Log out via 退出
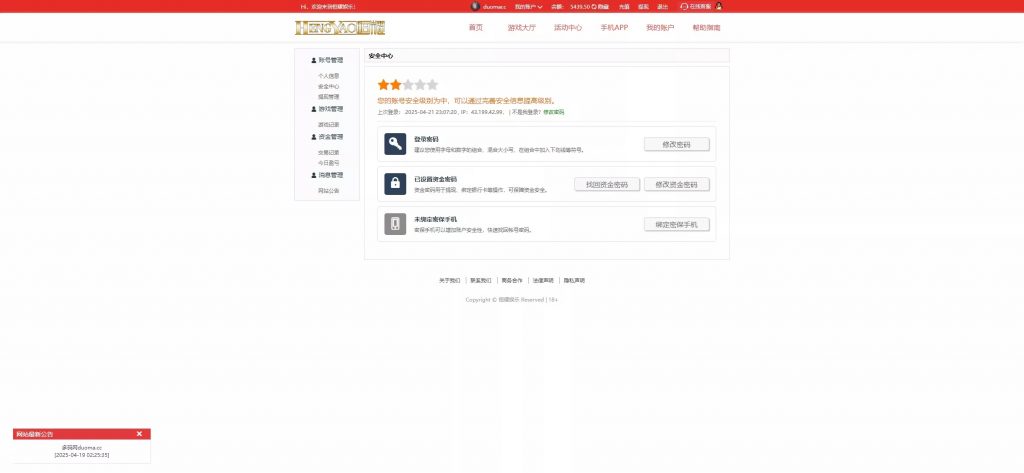This screenshot has height=473, width=1024. tap(663, 6)
